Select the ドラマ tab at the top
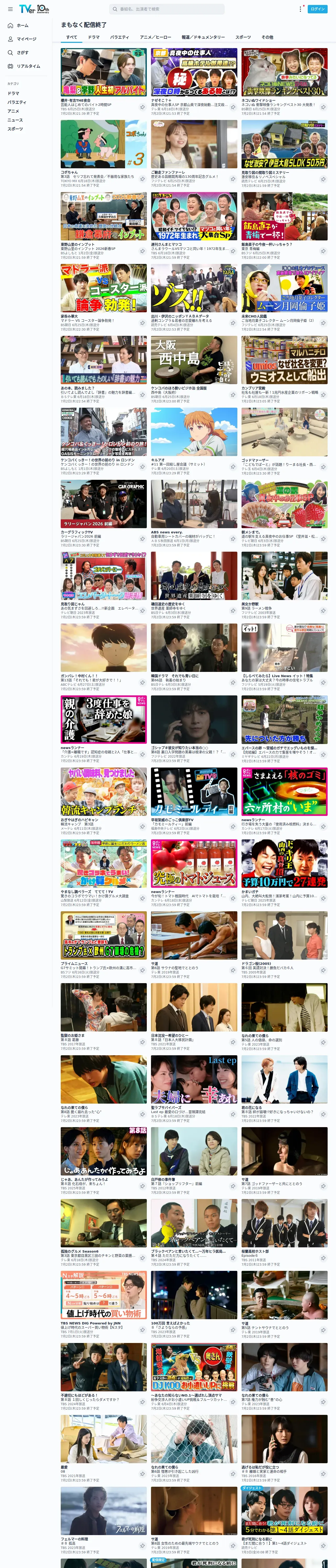Image resolution: width=336 pixels, height=1568 pixels. (x=93, y=37)
